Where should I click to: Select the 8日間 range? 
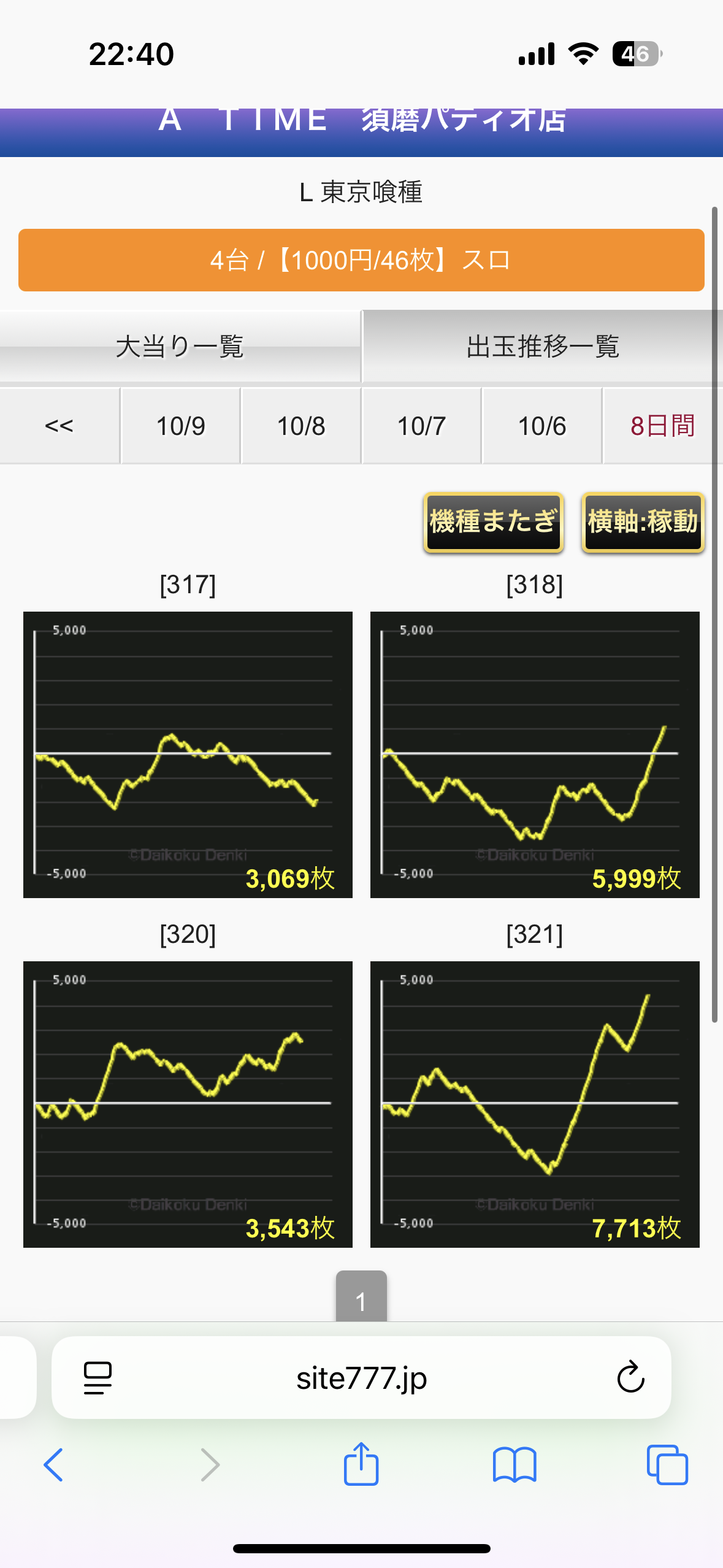pyautogui.click(x=662, y=426)
